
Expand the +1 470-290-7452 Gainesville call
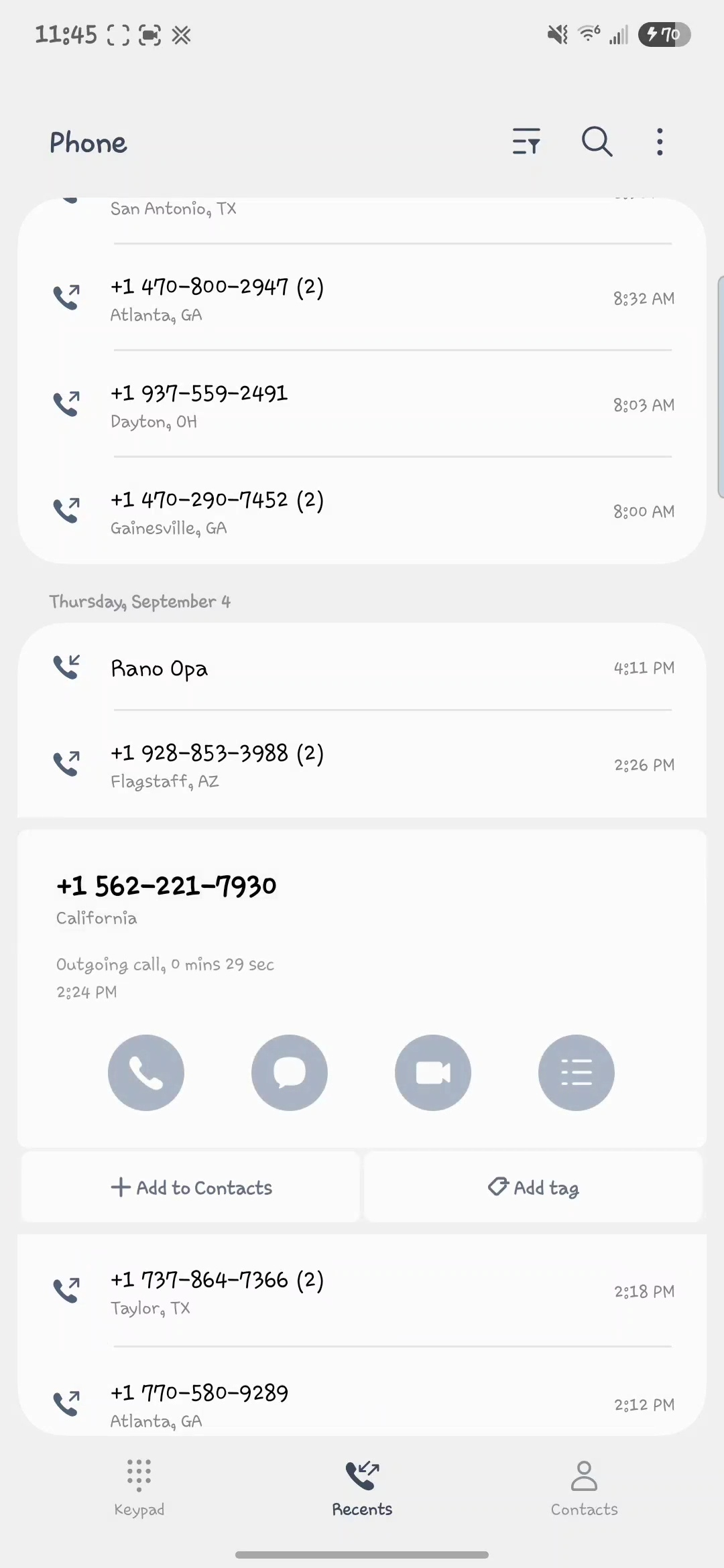point(362,512)
